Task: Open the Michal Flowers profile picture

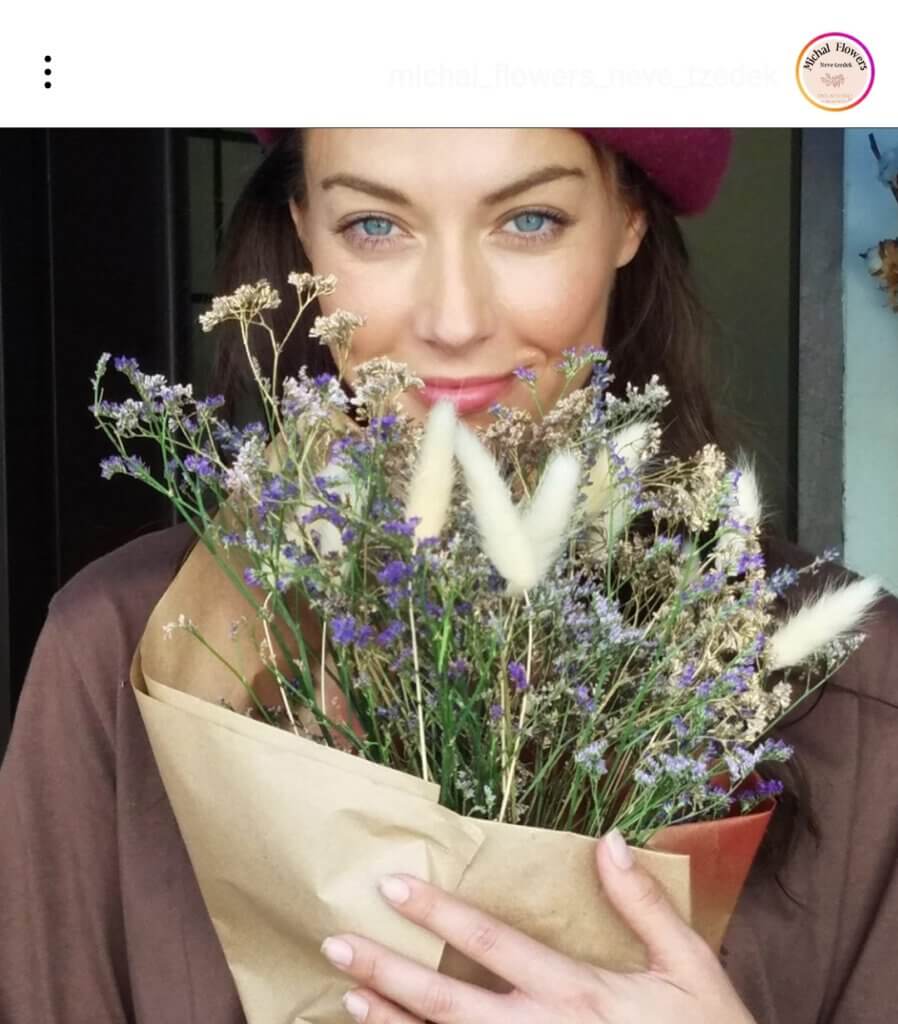Action: click(x=835, y=72)
